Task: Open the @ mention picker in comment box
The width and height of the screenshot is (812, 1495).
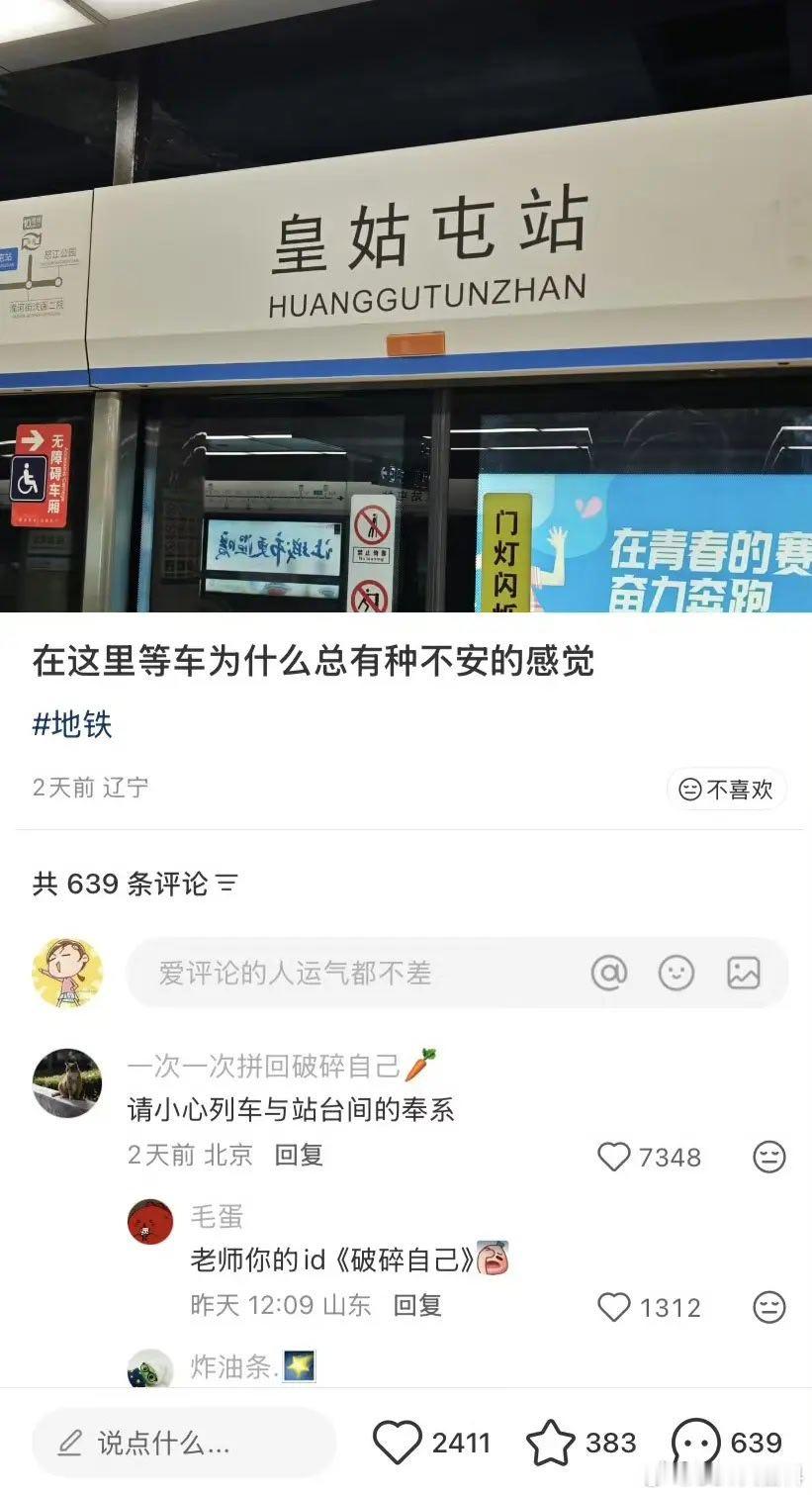Action: pyautogui.click(x=609, y=974)
